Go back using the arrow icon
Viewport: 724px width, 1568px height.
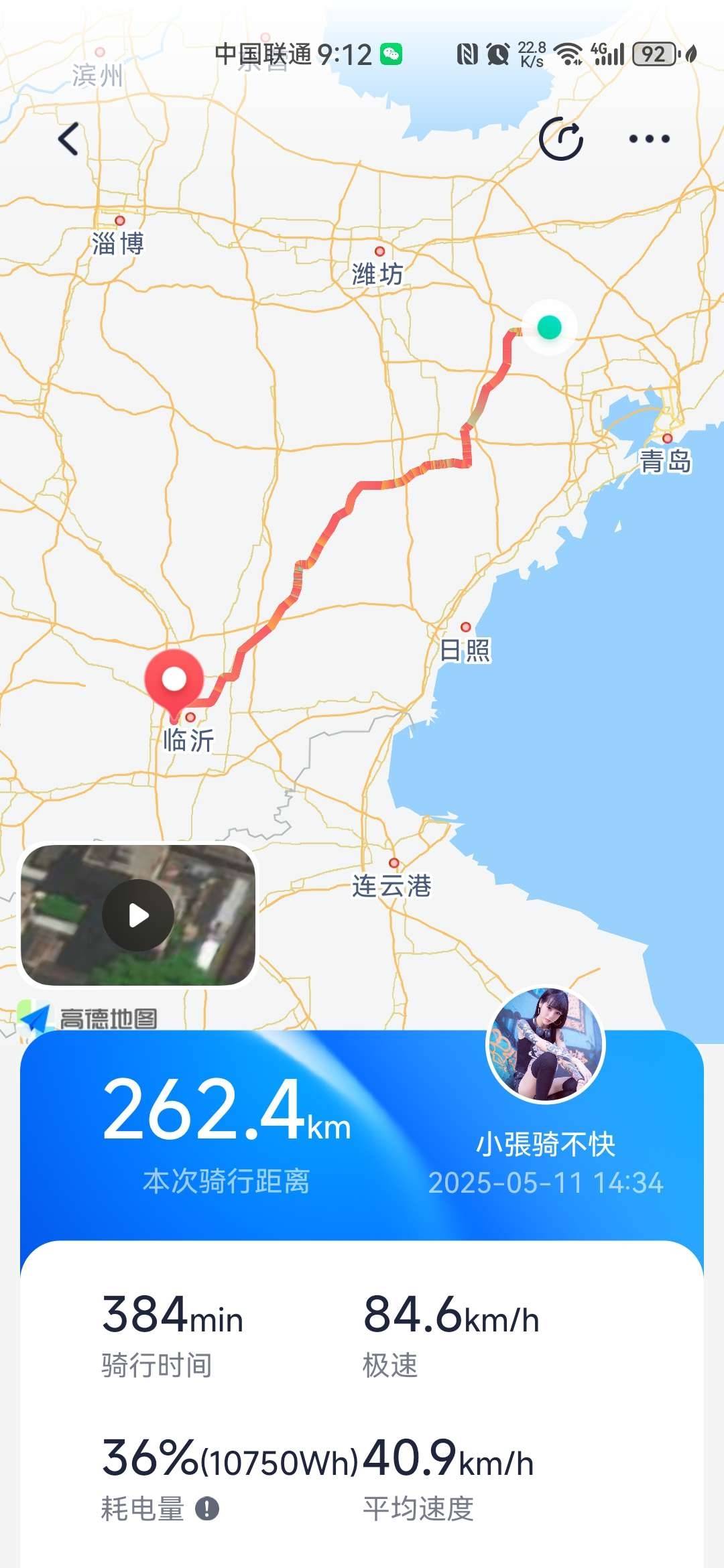pos(69,139)
